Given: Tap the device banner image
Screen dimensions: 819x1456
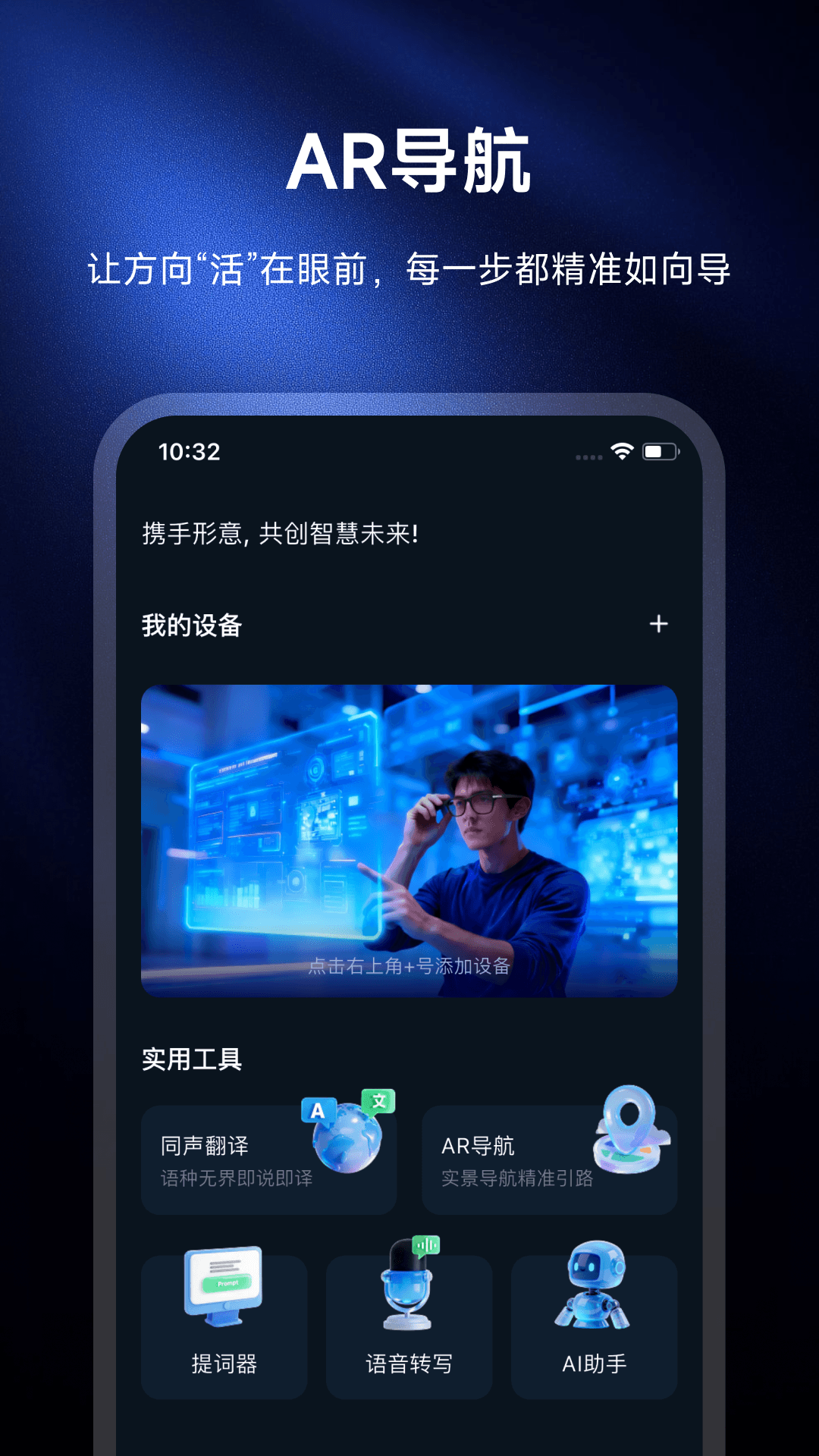Looking at the screenshot, I should pos(409,838).
